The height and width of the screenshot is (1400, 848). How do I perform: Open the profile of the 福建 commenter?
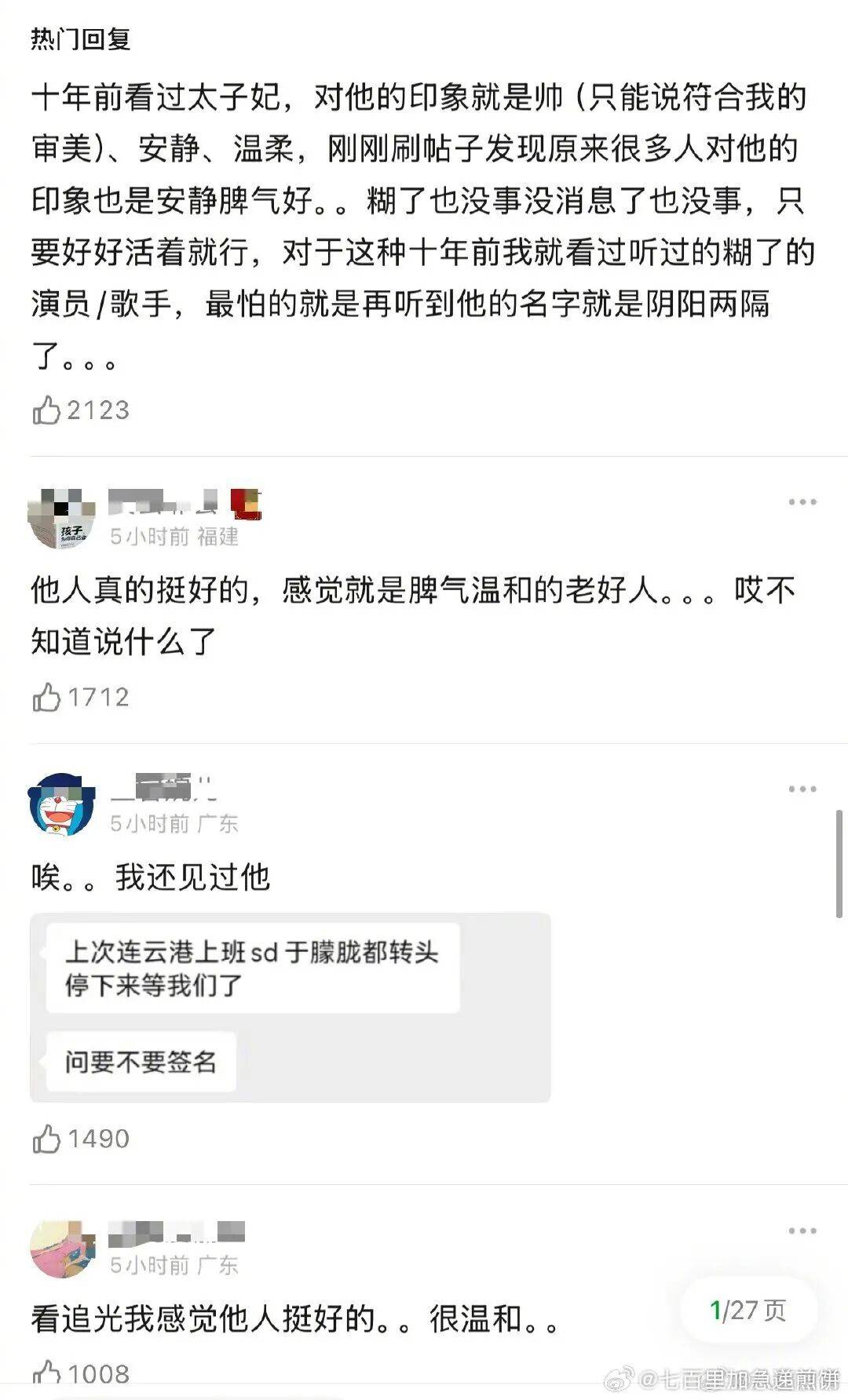tap(62, 518)
